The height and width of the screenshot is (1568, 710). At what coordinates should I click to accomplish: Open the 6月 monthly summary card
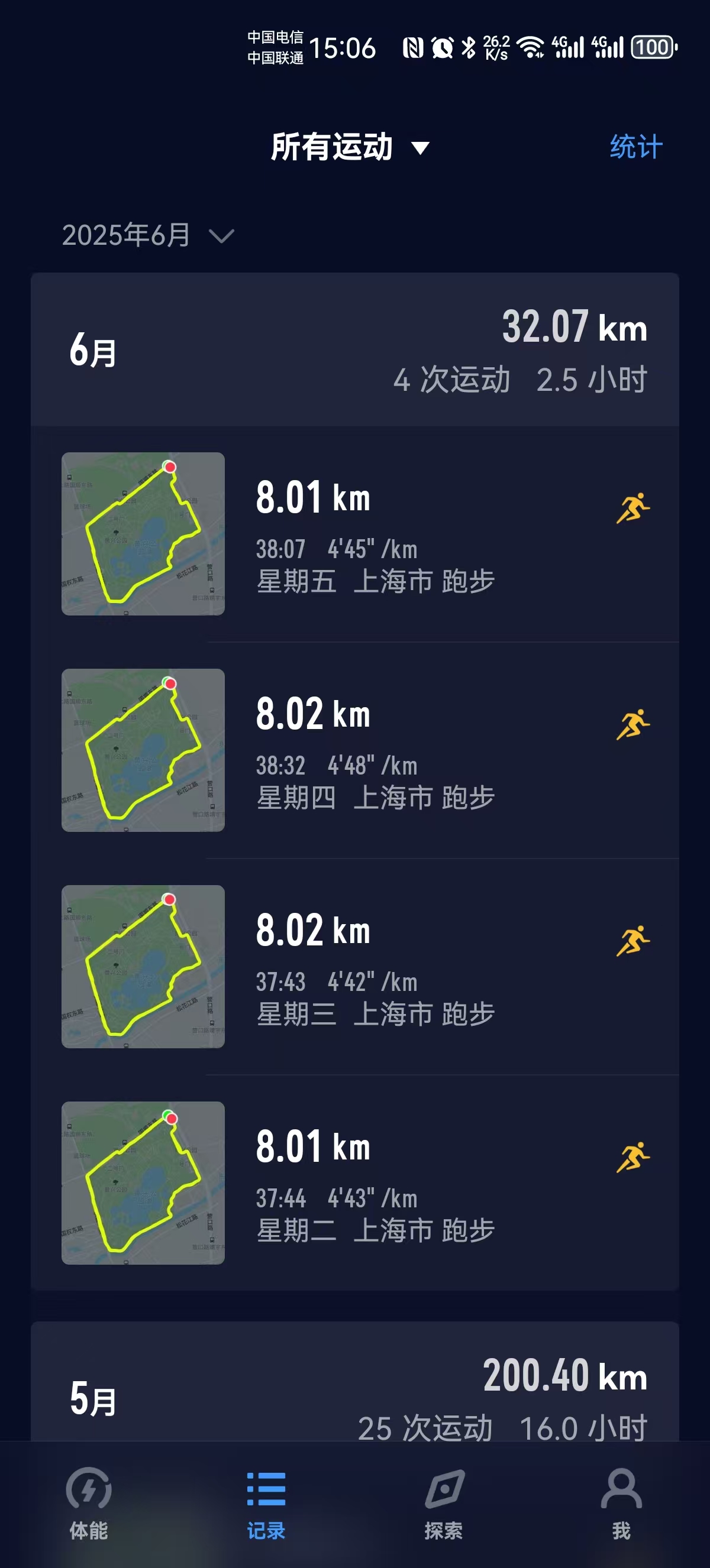354,351
